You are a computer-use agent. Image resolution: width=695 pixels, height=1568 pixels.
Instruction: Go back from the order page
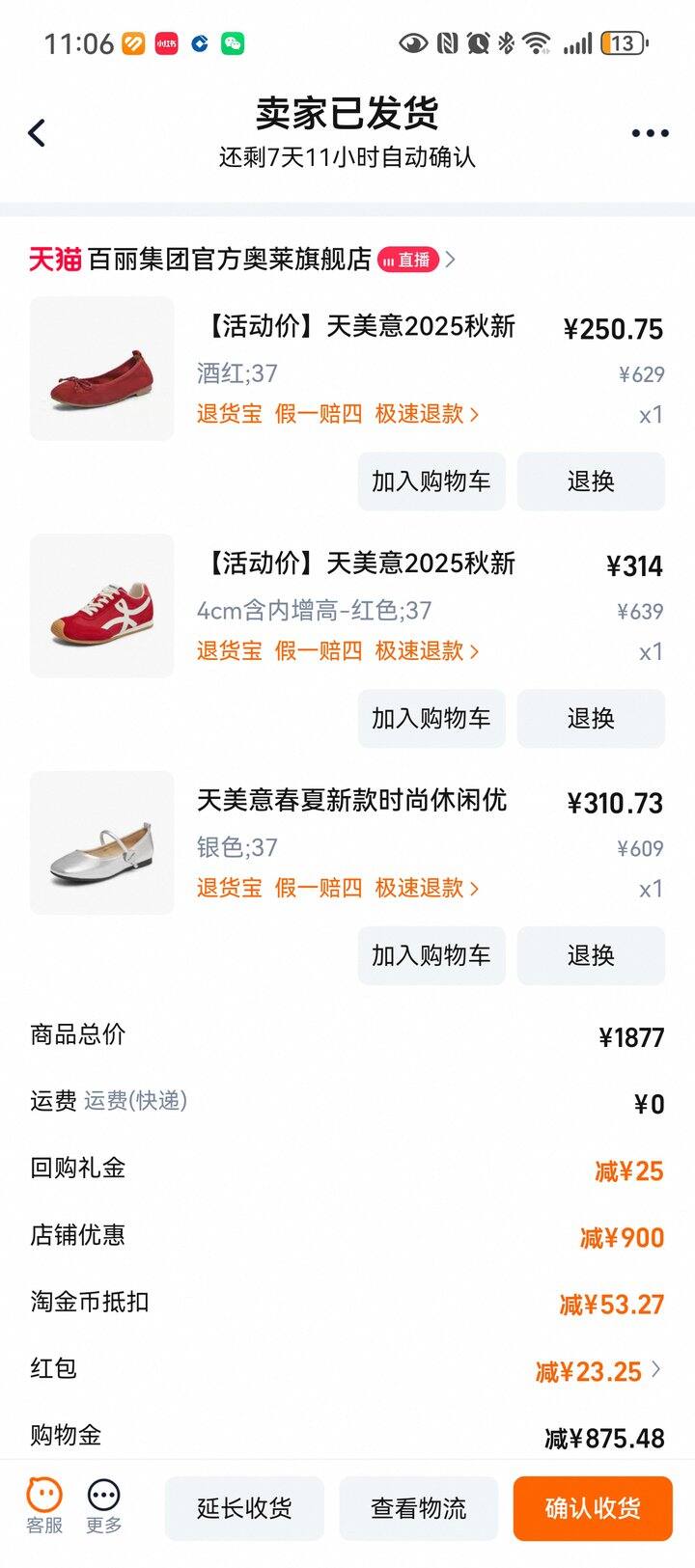[37, 133]
